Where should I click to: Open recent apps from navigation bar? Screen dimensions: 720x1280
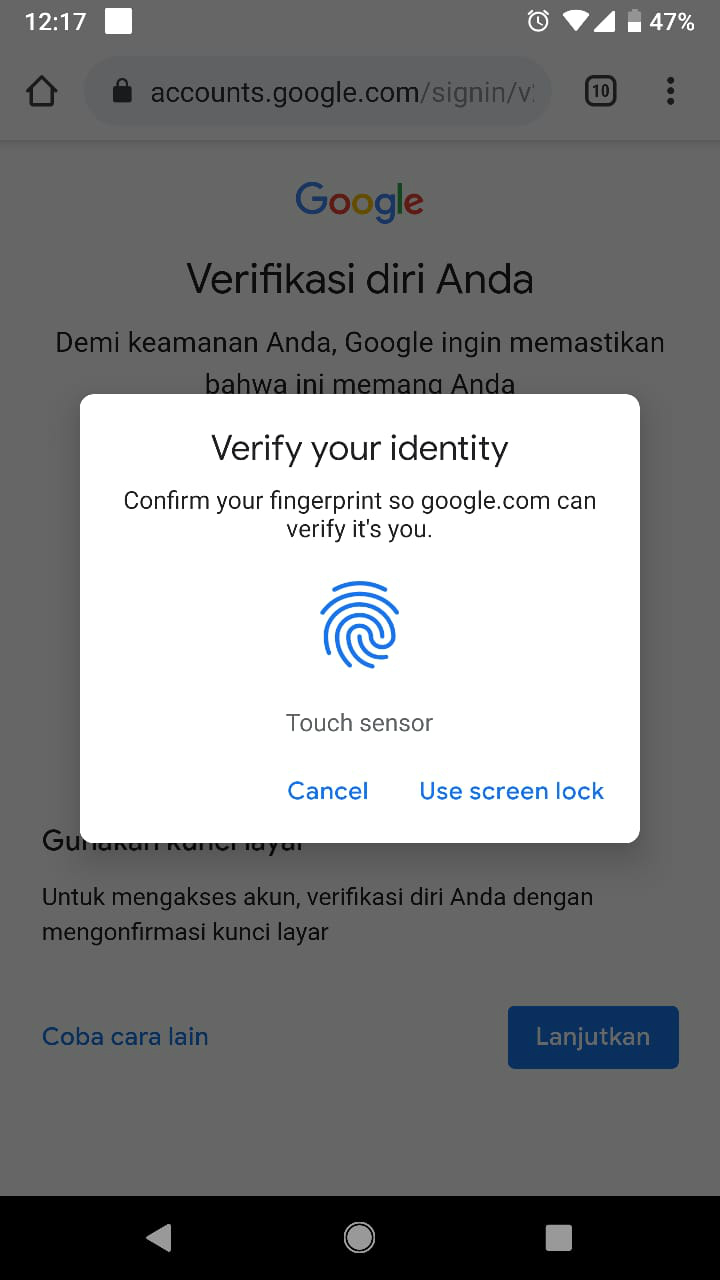558,1237
